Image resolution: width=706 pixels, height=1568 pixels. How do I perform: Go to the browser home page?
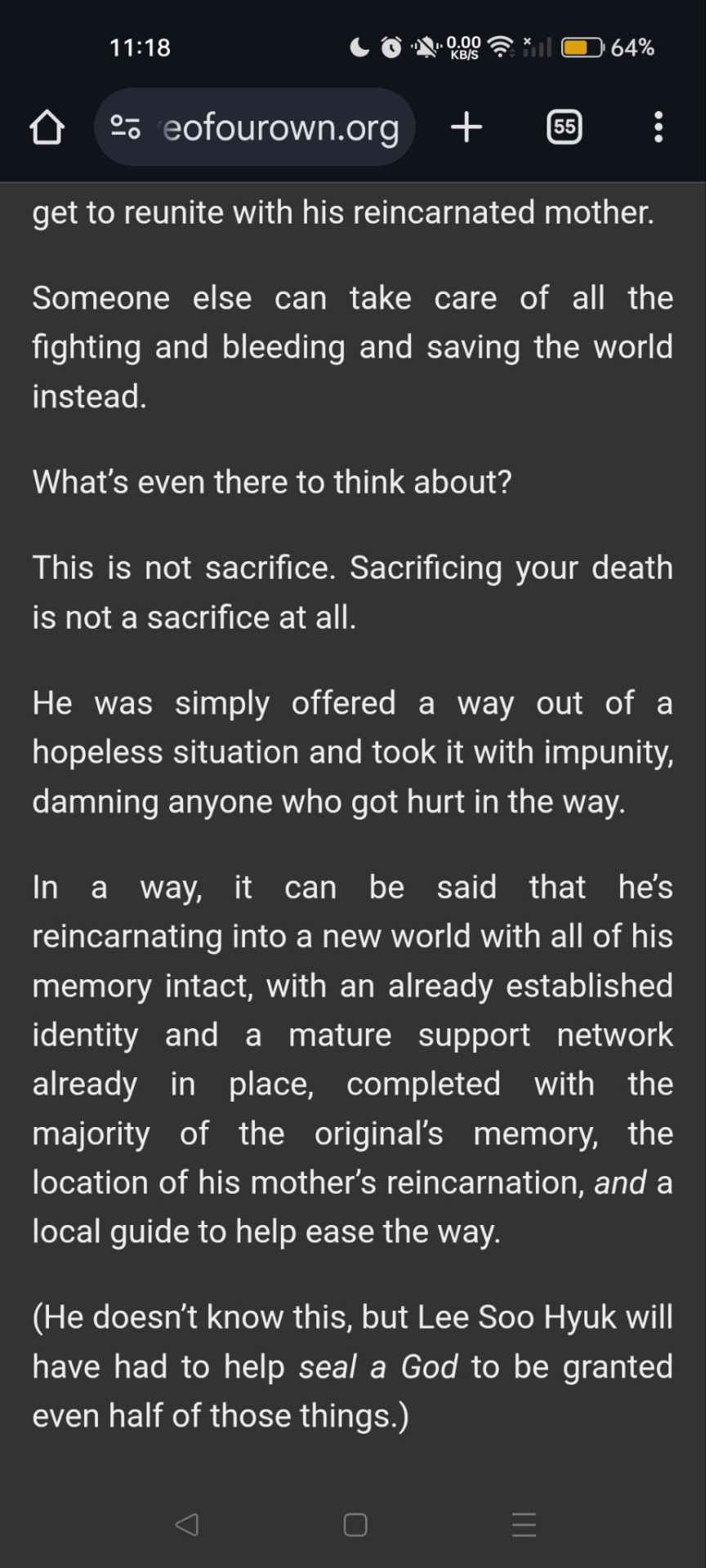coord(47,127)
